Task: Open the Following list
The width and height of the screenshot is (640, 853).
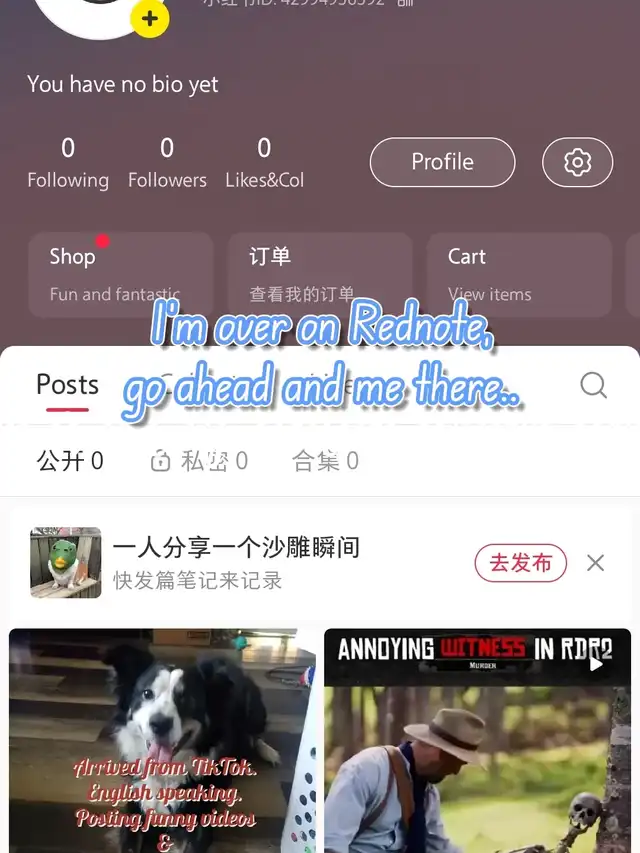Action: click(68, 163)
